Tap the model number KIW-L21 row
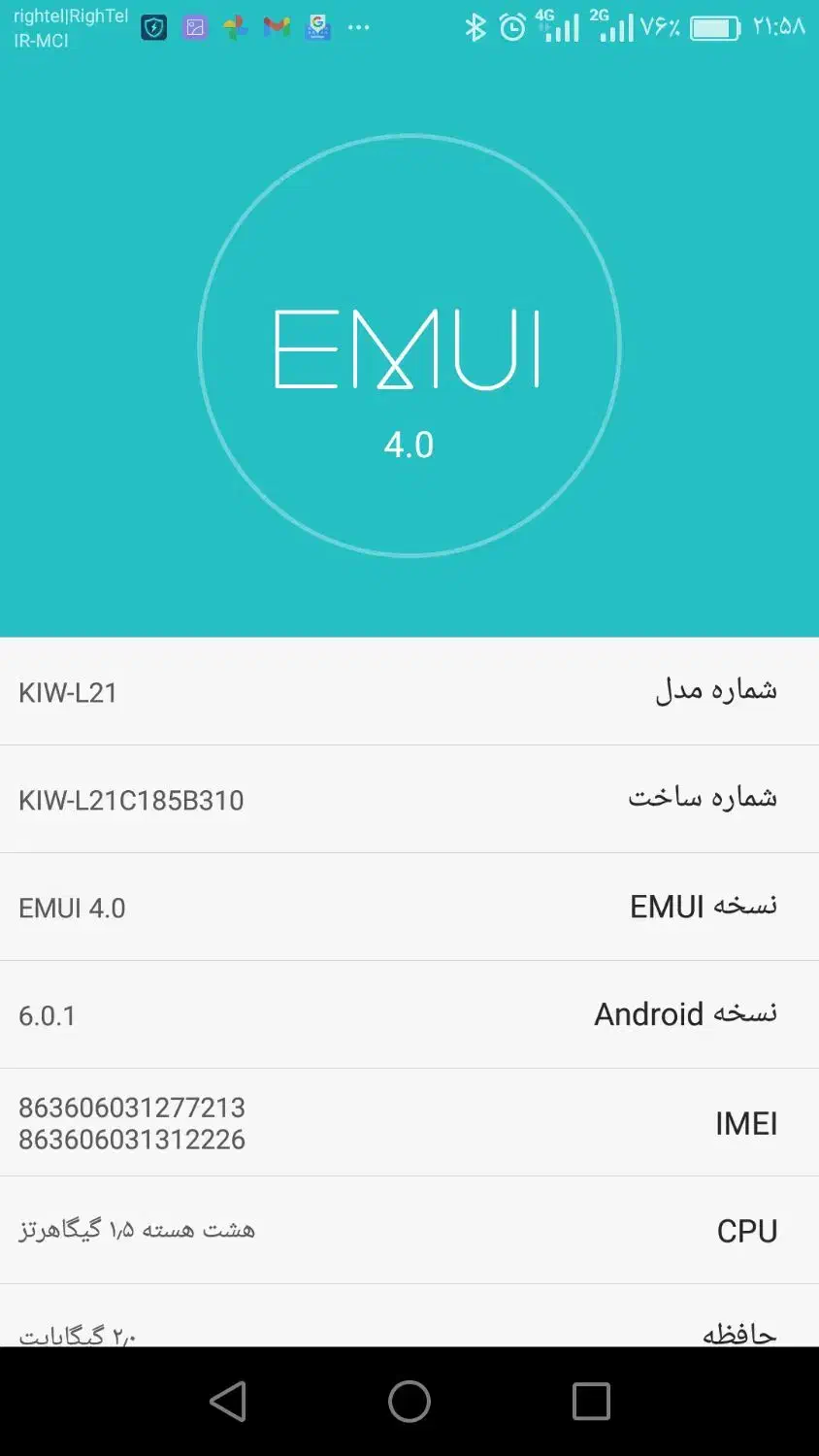Image resolution: width=819 pixels, height=1456 pixels. [409, 691]
